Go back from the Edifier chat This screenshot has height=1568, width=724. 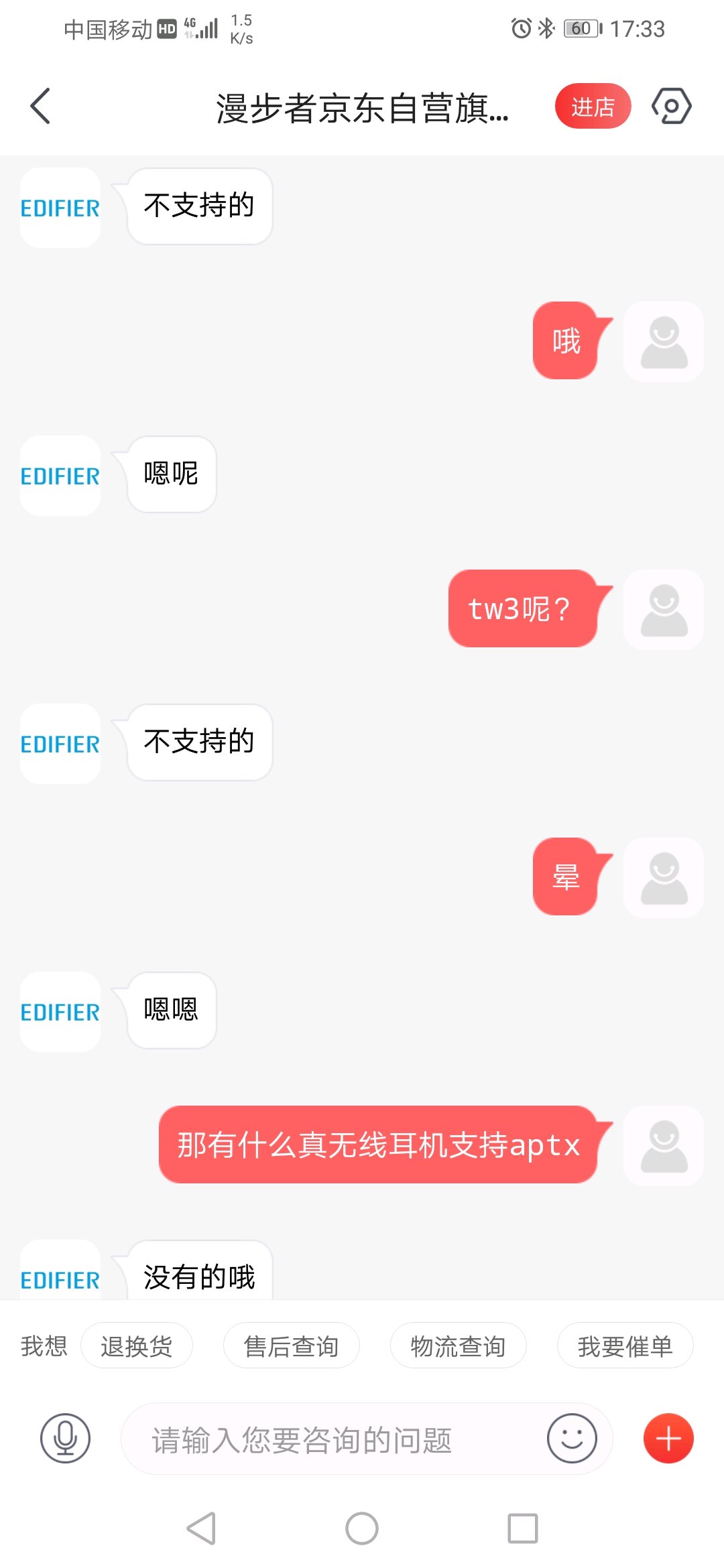[40, 106]
